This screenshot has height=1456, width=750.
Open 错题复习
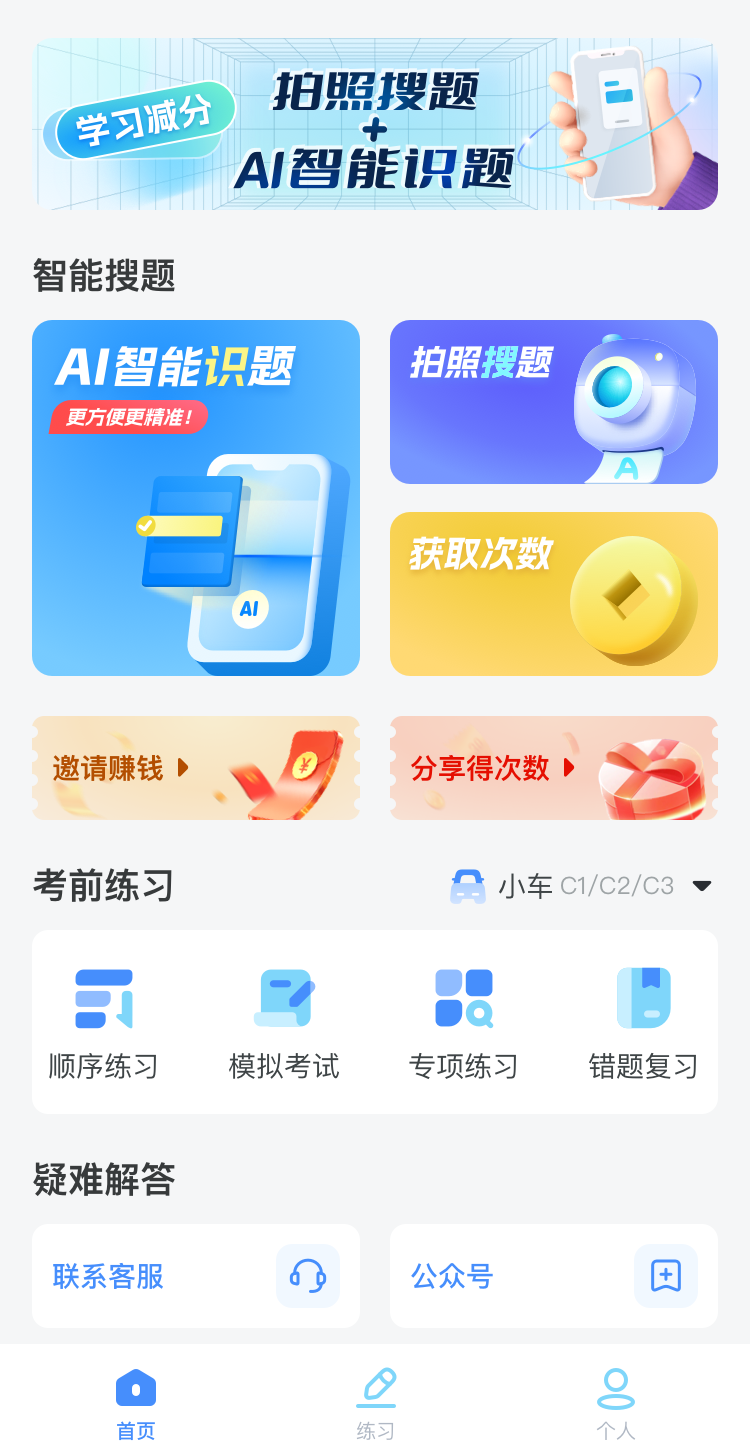click(643, 1022)
